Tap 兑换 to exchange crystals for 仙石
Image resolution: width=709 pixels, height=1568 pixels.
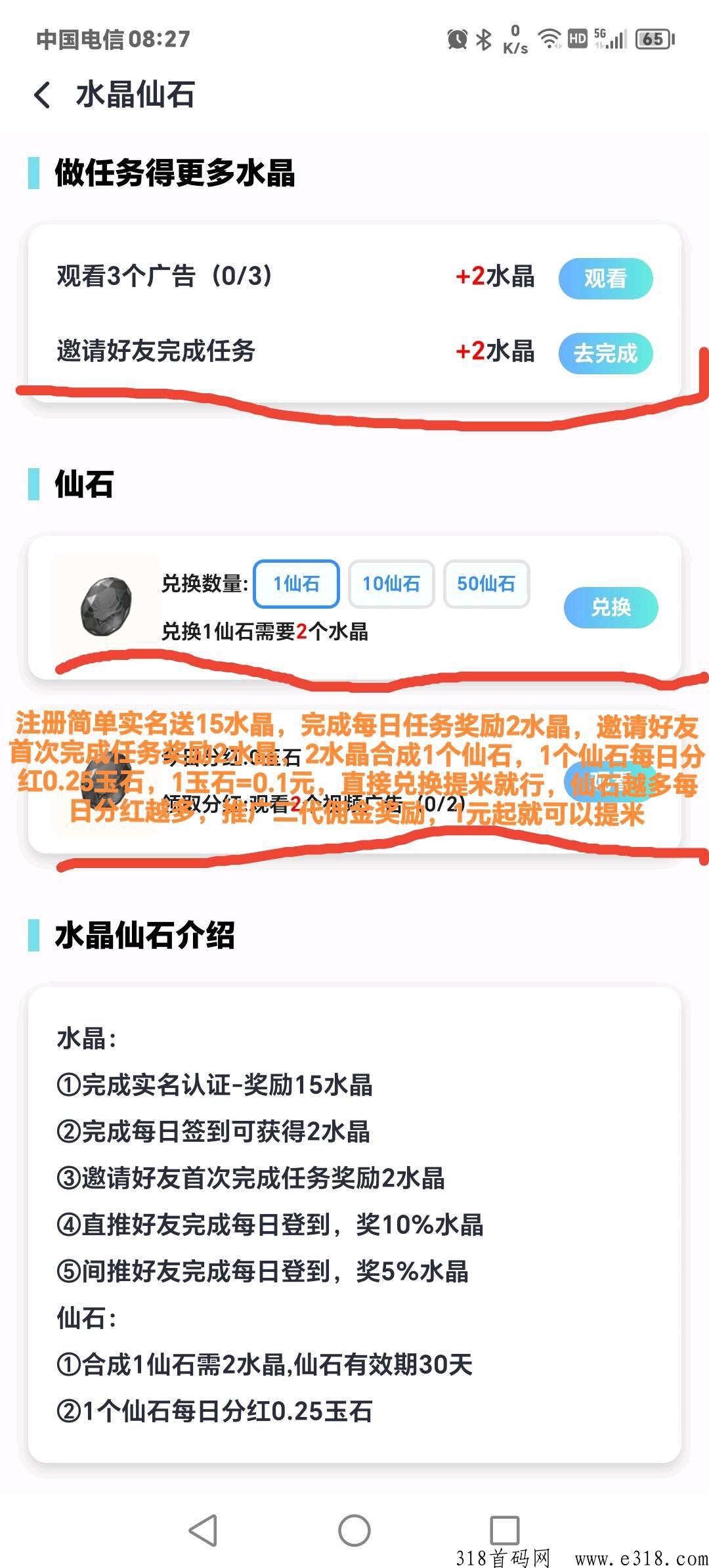point(611,607)
